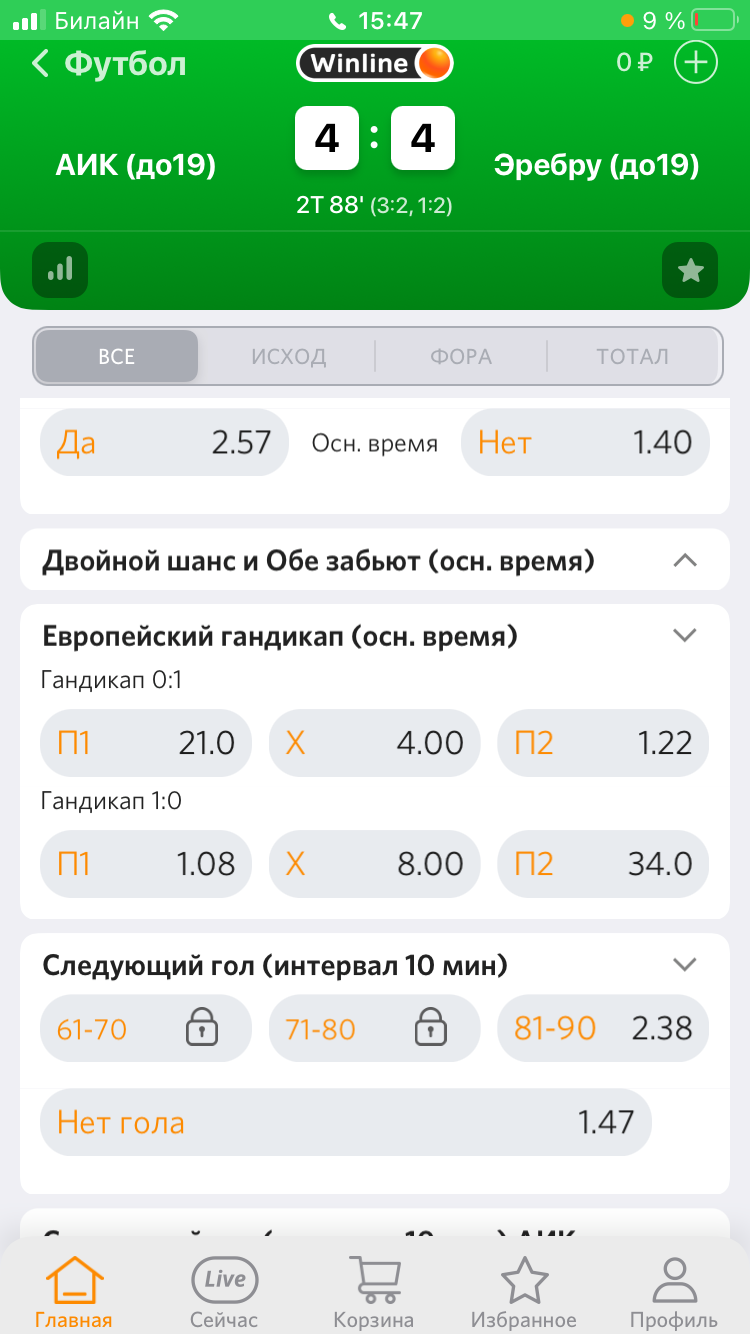
Task: Choose П2 at 1.22 odds
Action: 602,743
